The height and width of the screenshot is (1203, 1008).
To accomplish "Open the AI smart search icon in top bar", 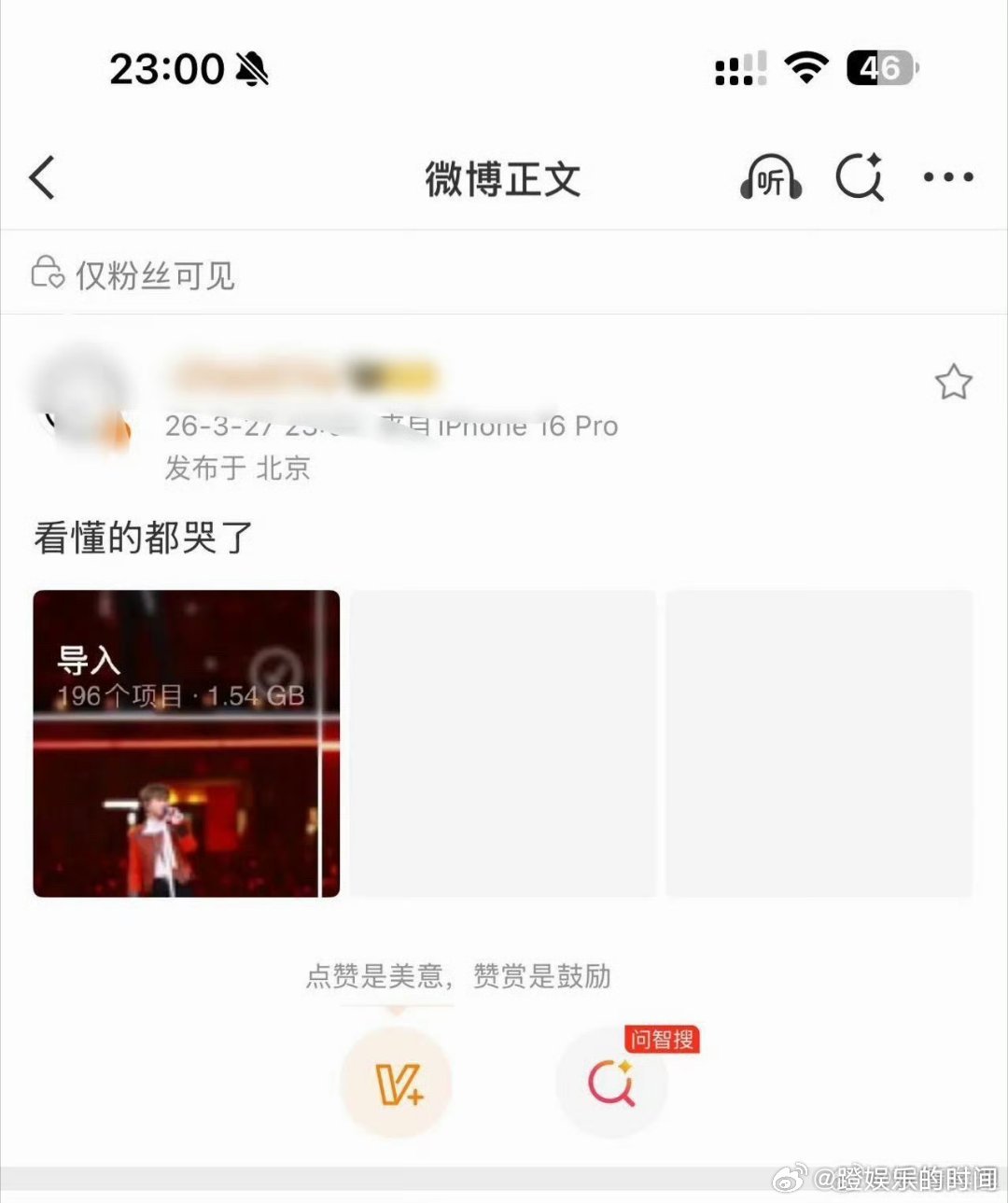I will (x=860, y=177).
